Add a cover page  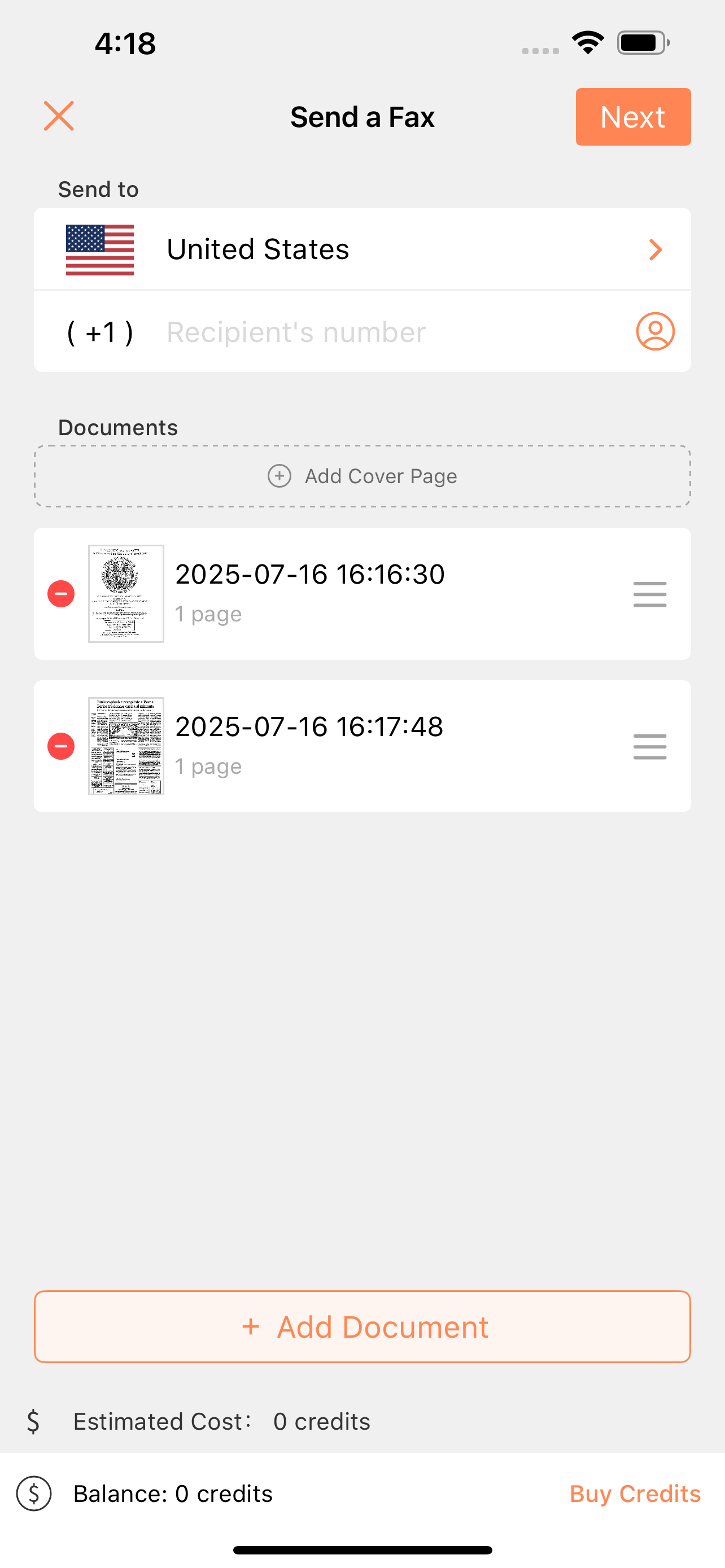click(x=362, y=476)
